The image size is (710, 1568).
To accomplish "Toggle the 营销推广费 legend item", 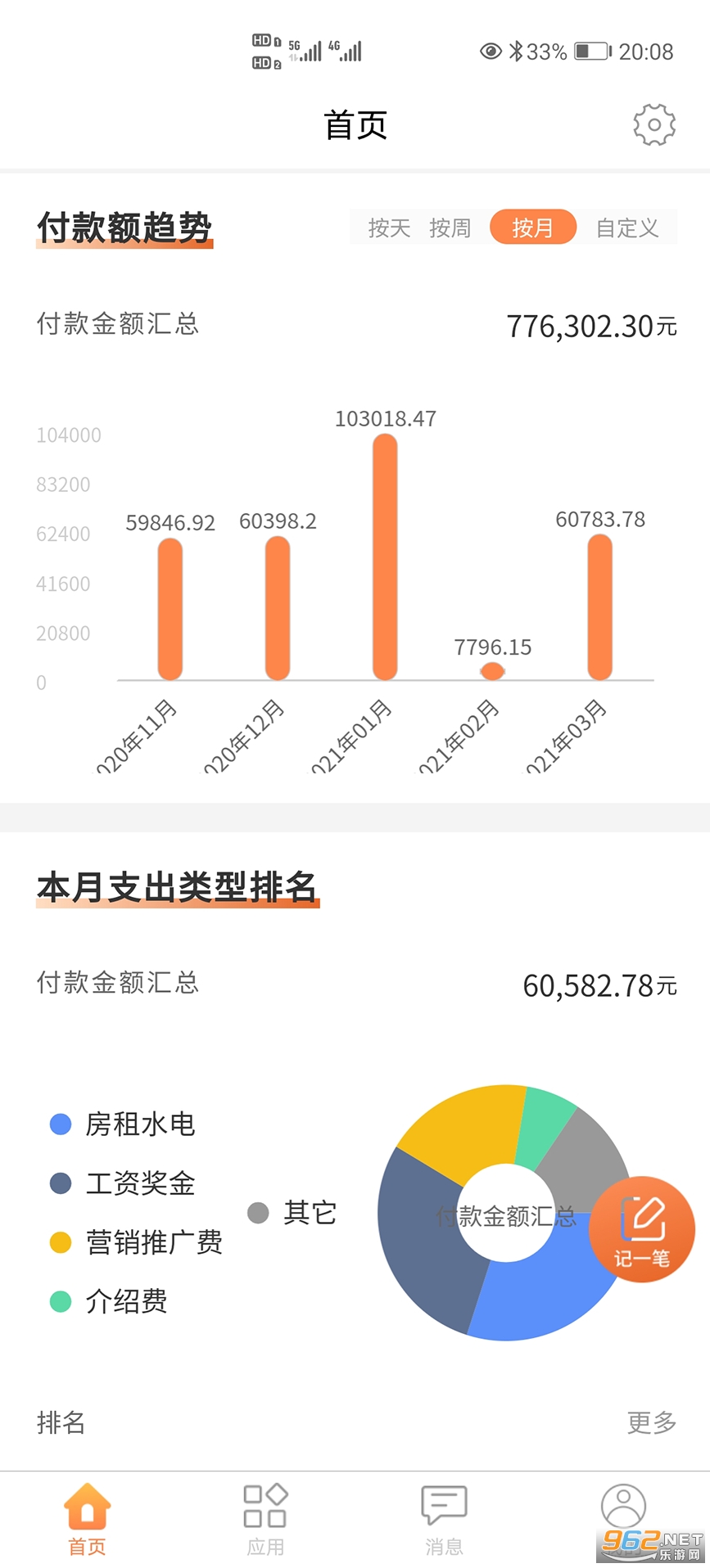I will click(136, 1242).
